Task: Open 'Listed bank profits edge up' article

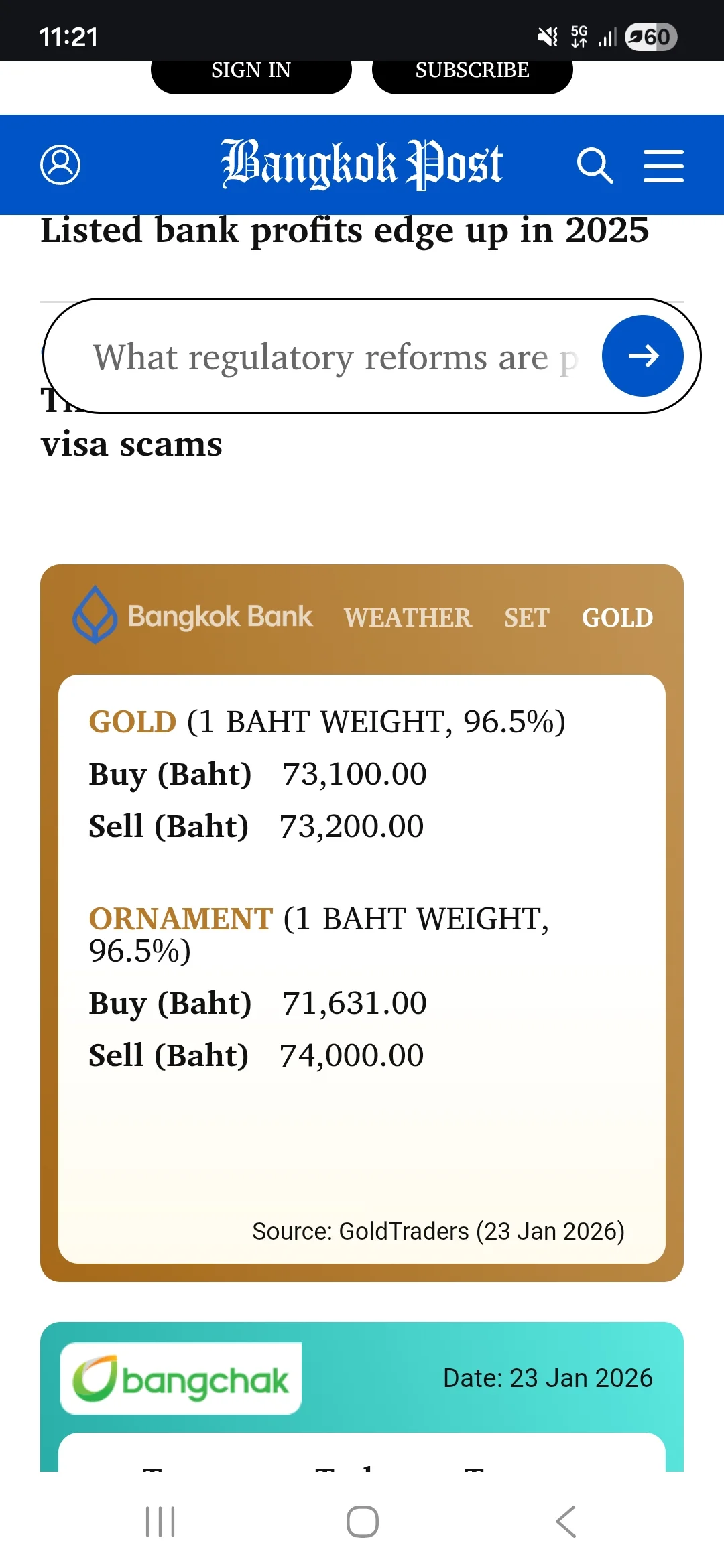Action: tap(345, 232)
